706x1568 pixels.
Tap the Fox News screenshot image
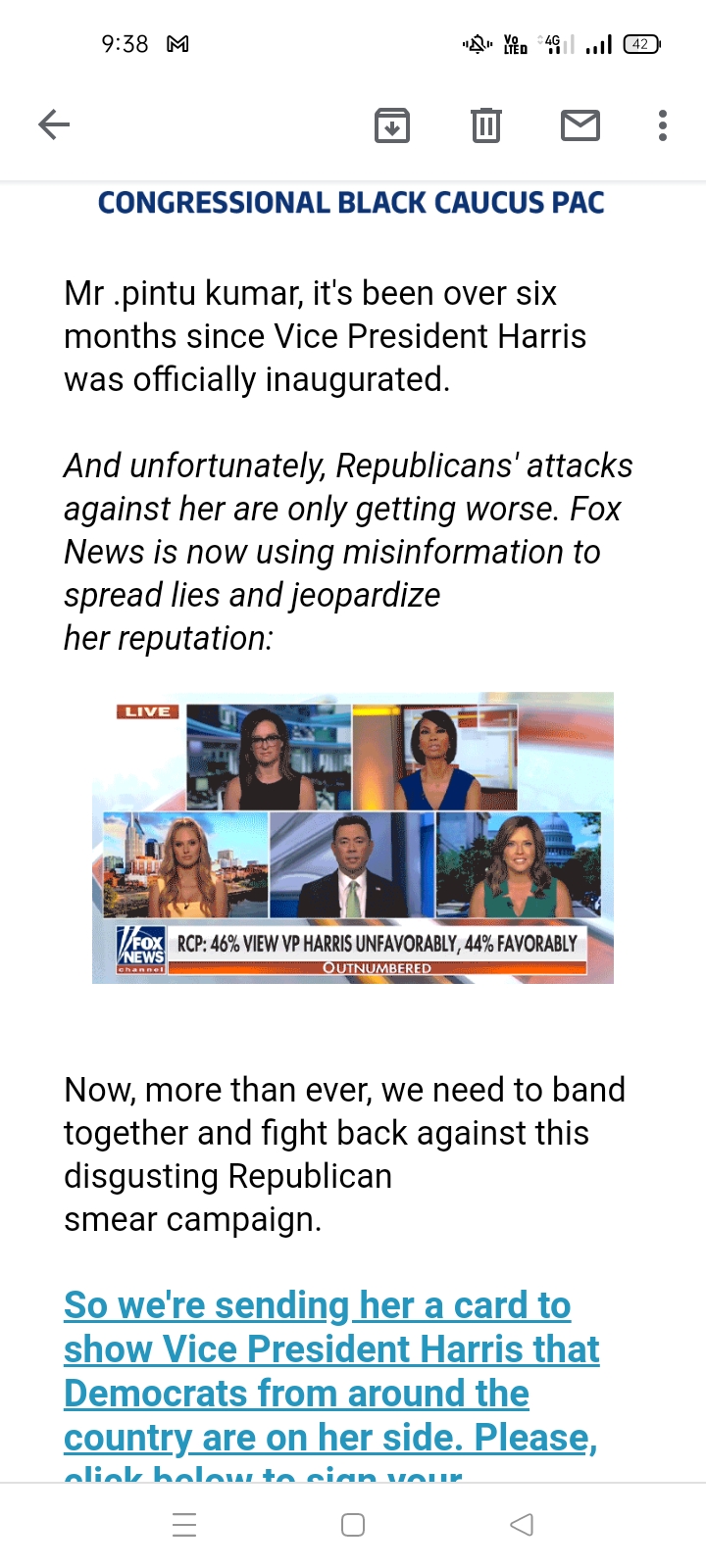coord(353,838)
